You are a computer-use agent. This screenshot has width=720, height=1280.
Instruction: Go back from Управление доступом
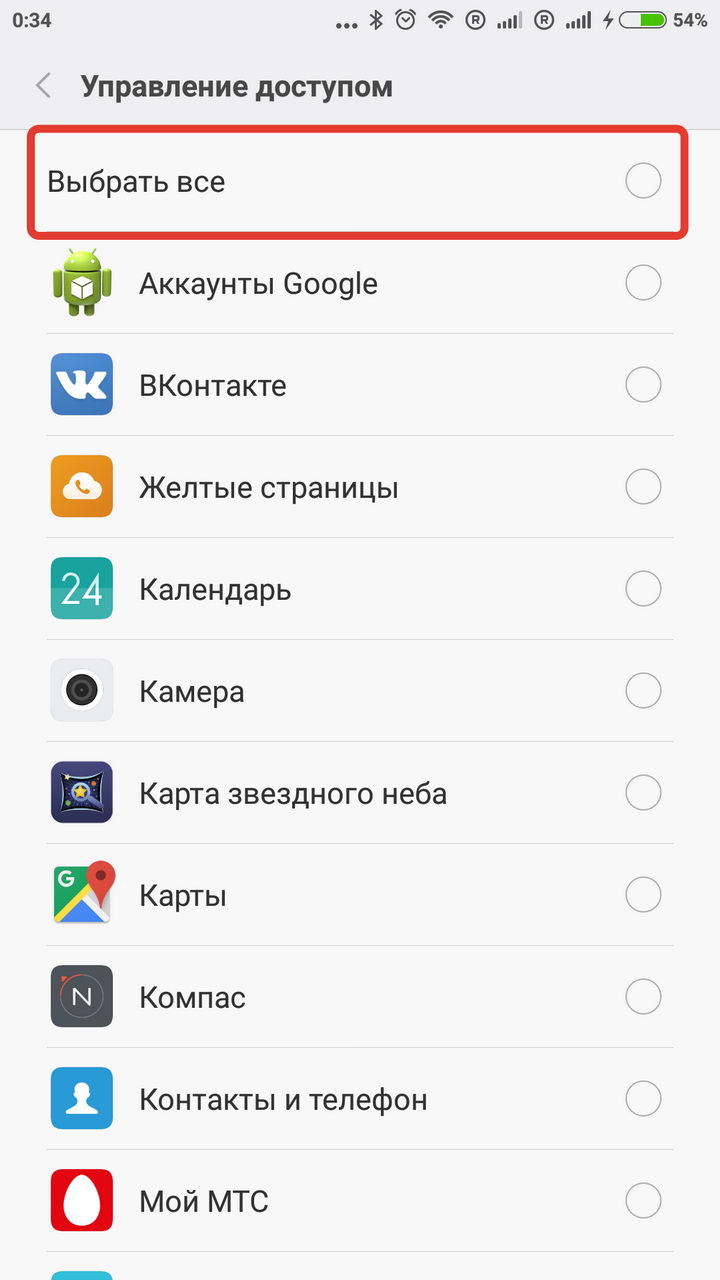point(43,86)
